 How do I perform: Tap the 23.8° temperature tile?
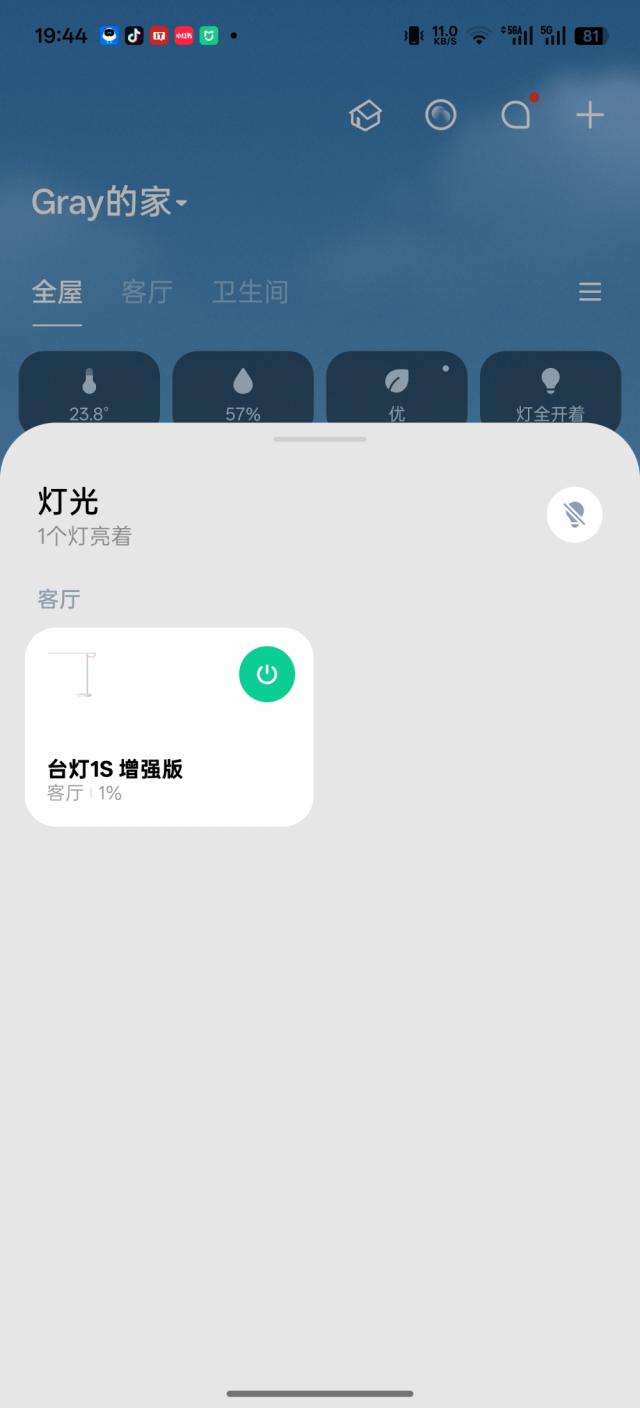[89, 390]
